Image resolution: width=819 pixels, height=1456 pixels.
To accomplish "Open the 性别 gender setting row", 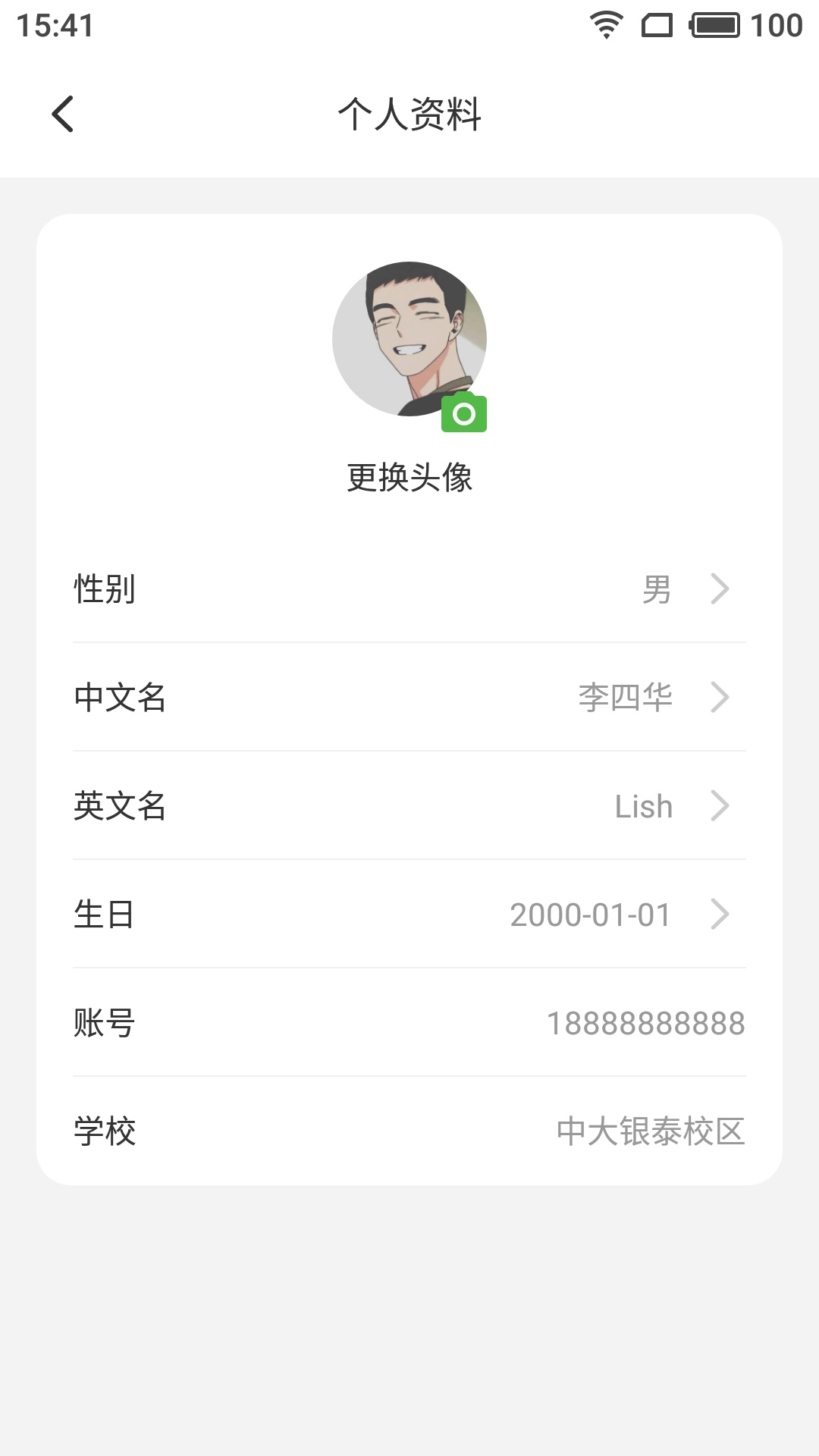I will tap(409, 589).
